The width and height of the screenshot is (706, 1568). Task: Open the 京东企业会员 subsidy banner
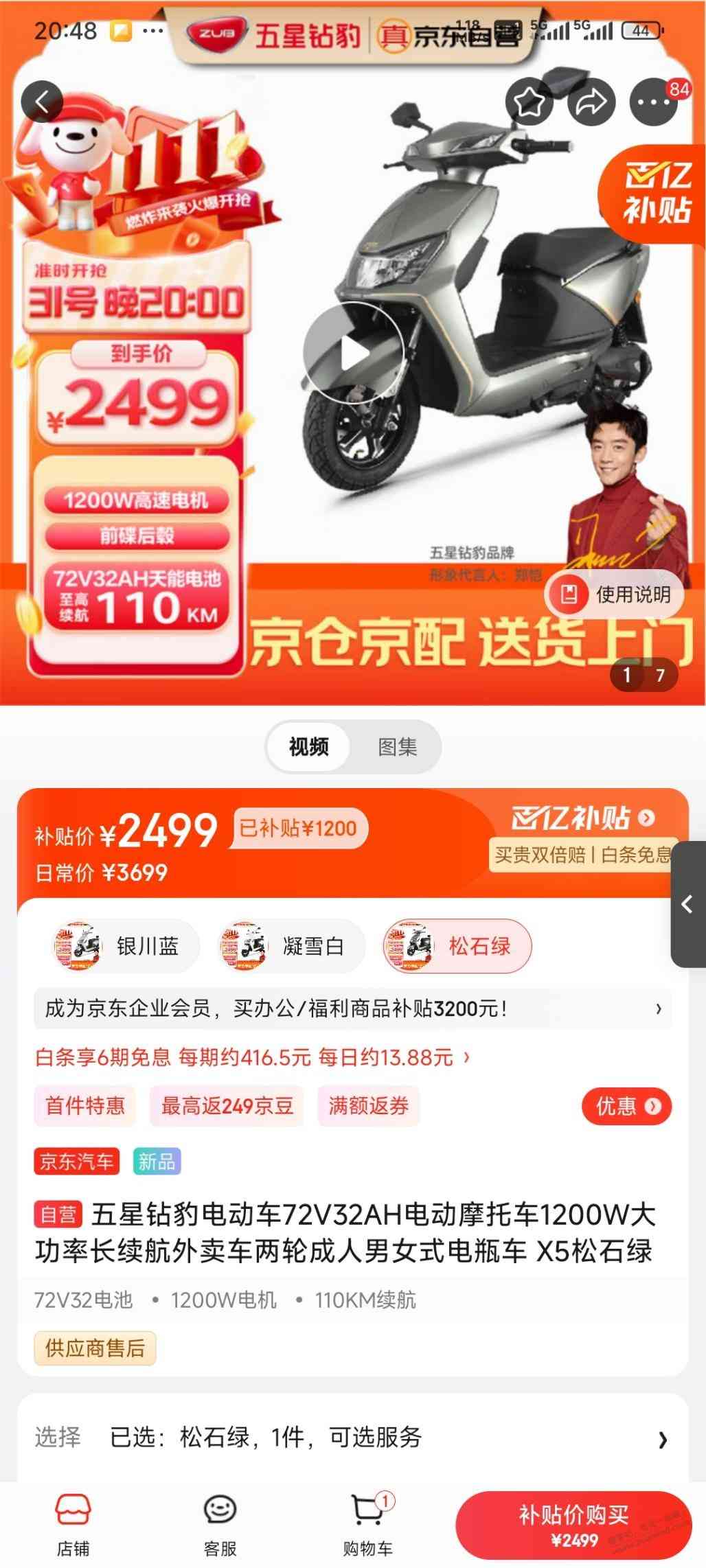click(352, 1008)
